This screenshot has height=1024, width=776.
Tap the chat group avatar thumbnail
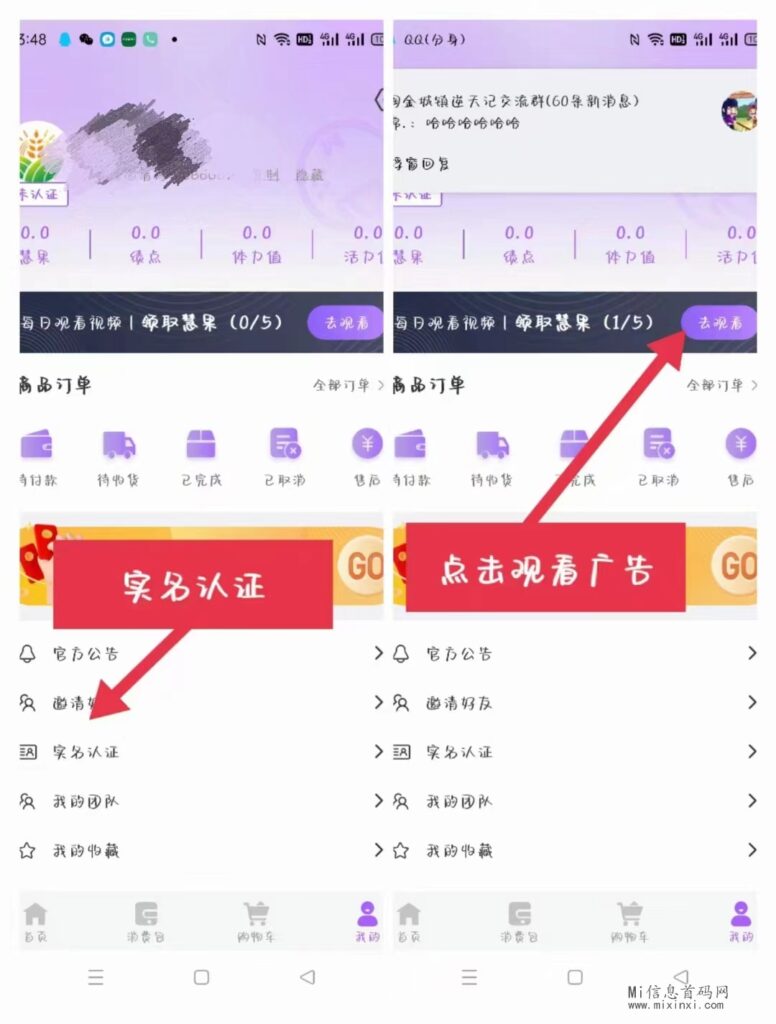tap(738, 110)
